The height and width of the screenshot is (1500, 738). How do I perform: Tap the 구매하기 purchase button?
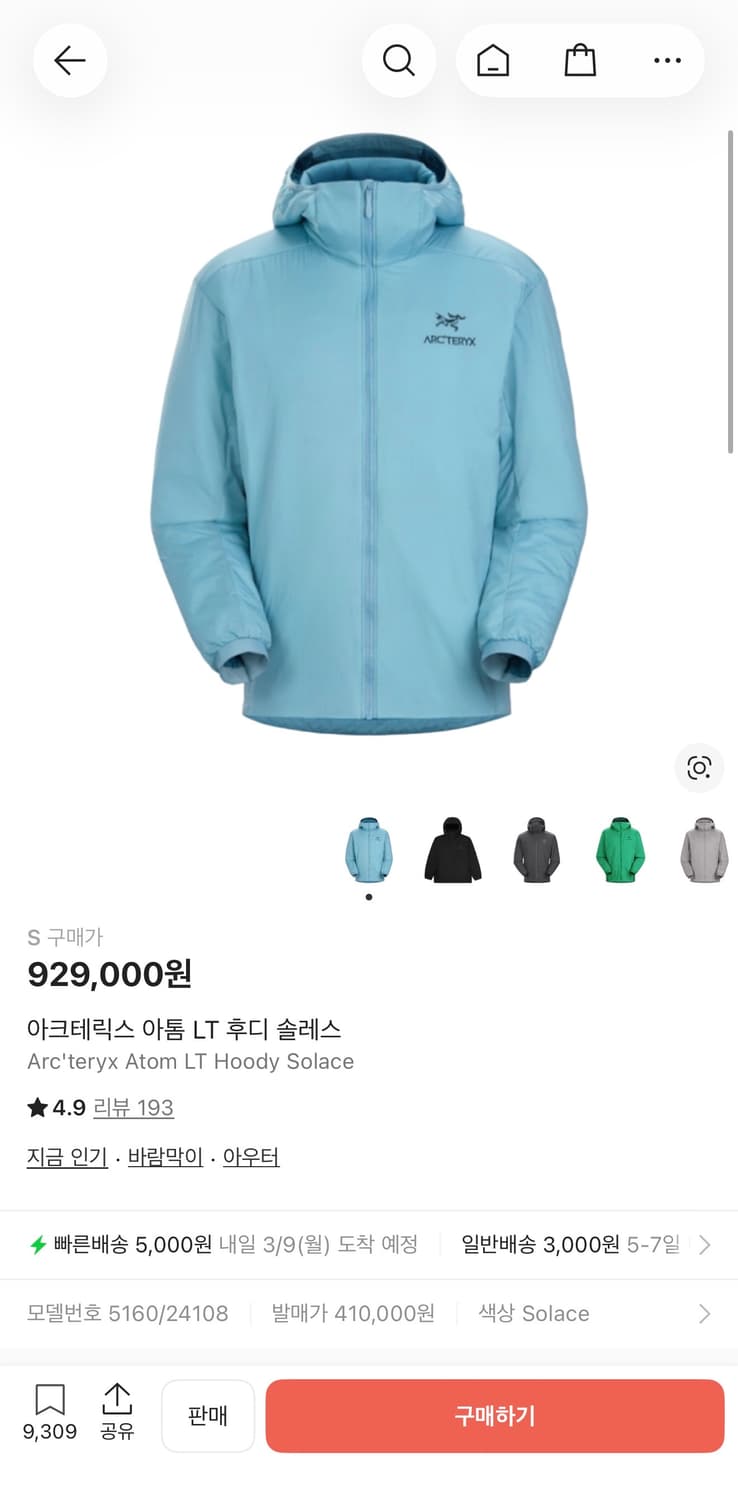(494, 1415)
